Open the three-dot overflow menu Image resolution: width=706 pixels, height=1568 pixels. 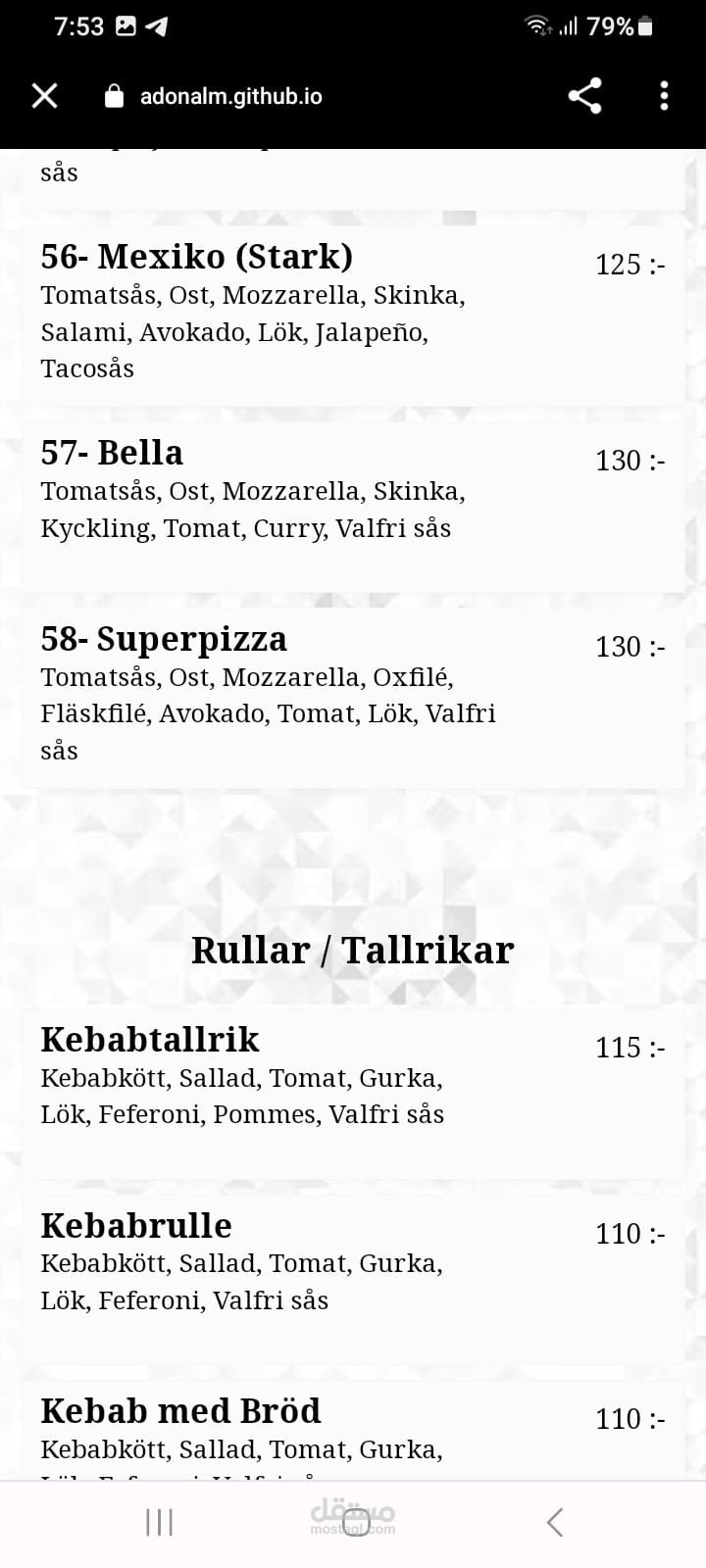pyautogui.click(x=664, y=96)
